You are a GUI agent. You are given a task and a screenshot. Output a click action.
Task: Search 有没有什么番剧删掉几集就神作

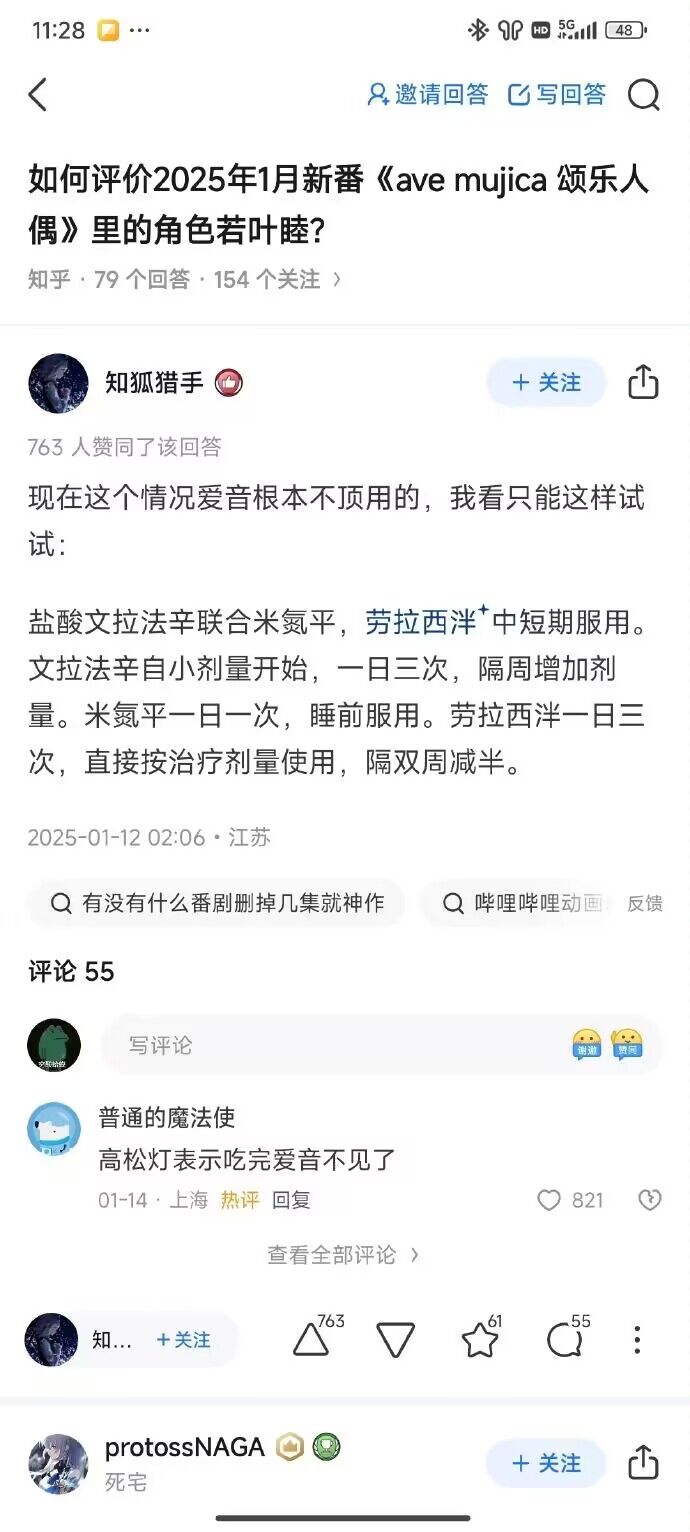tap(217, 903)
